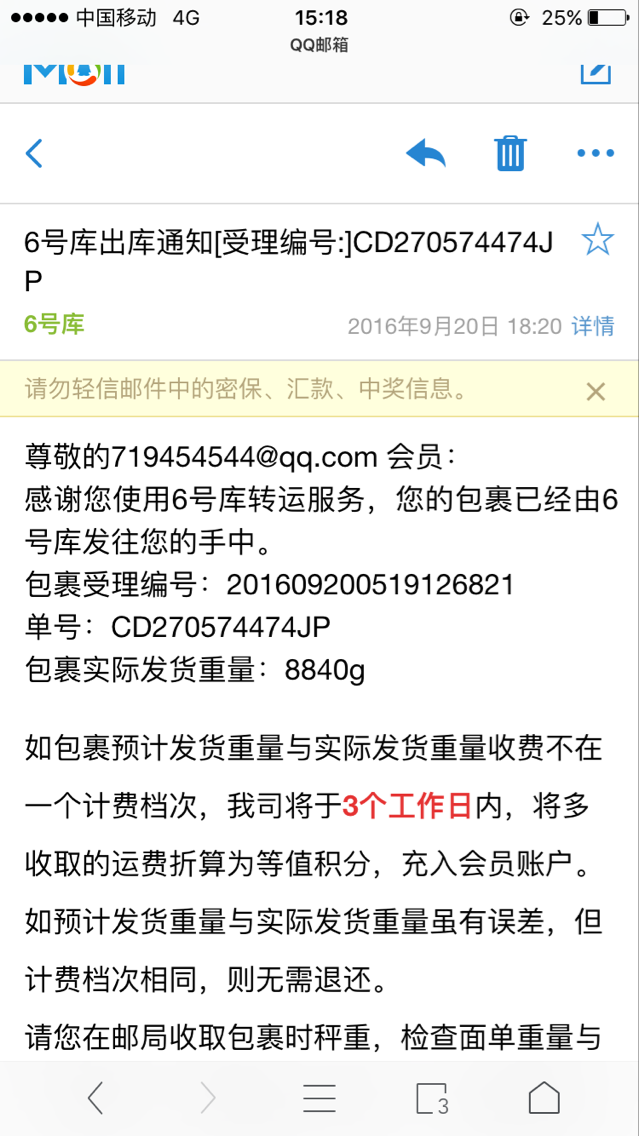The image size is (639, 1136).
Task: Open the three-dot more options menu
Action: click(596, 153)
